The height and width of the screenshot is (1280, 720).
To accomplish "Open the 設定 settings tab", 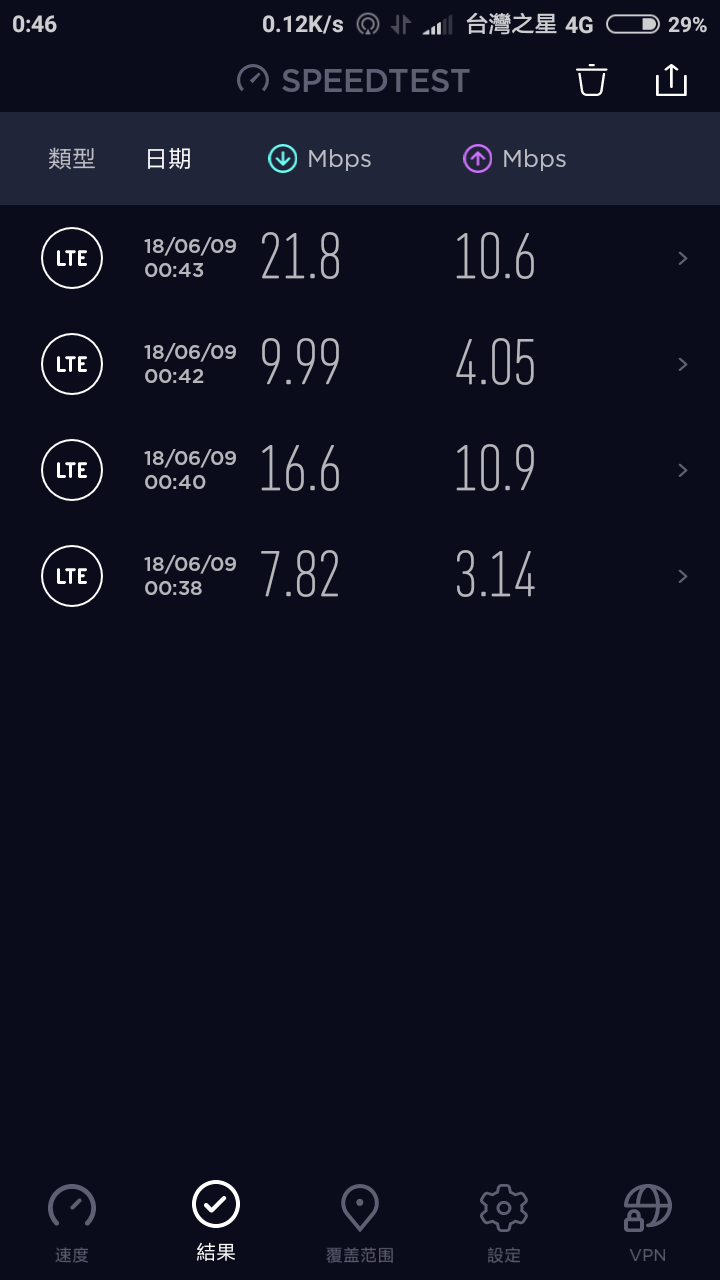I will click(504, 1223).
